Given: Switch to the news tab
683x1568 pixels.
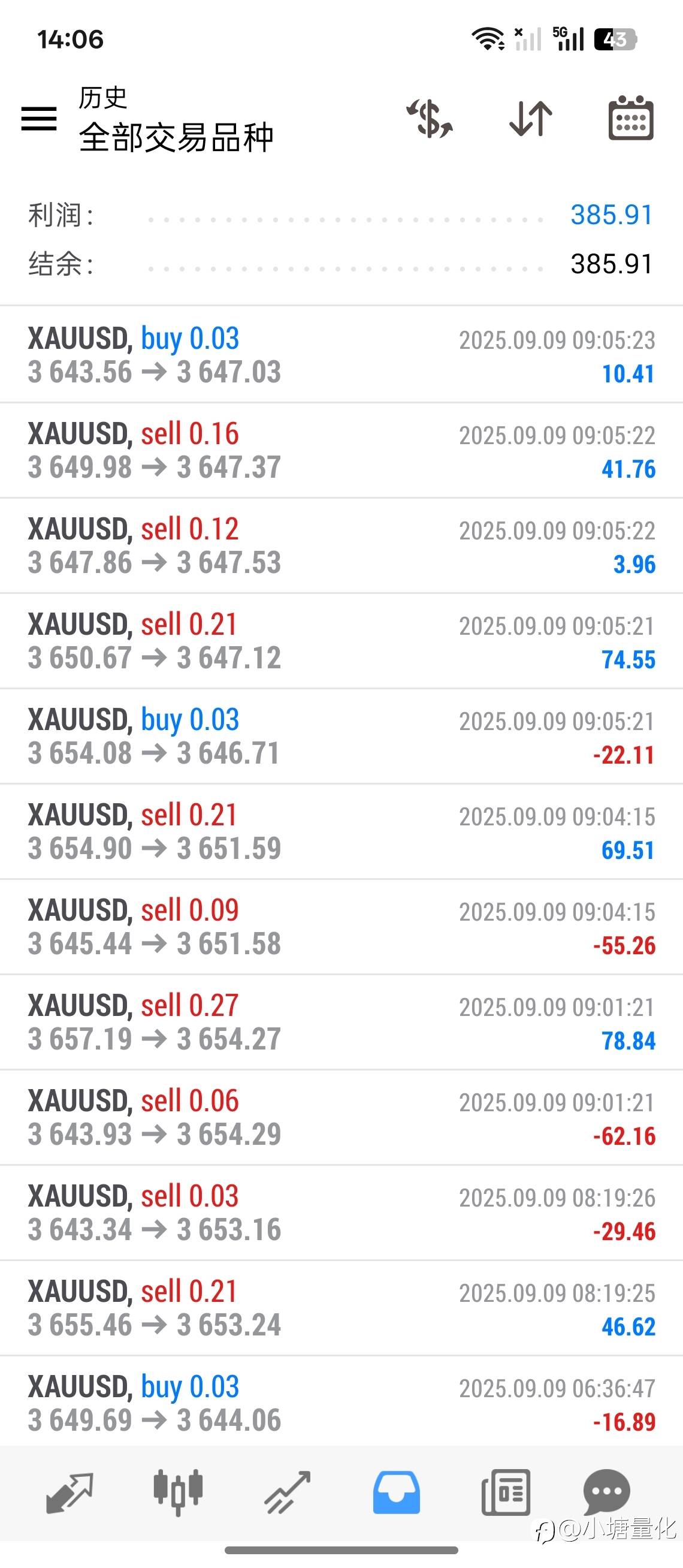Looking at the screenshot, I should click(x=506, y=1492).
